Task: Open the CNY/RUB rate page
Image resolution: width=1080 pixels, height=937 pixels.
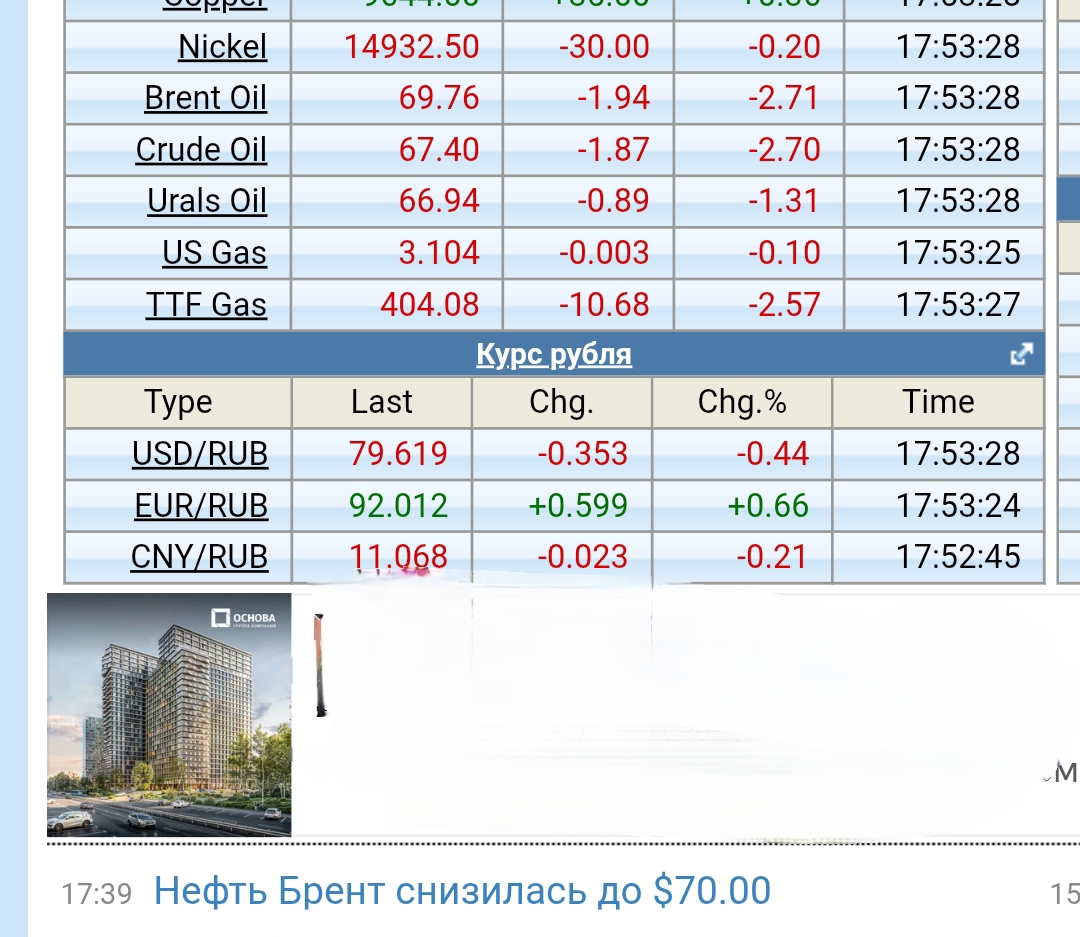Action: click(199, 557)
